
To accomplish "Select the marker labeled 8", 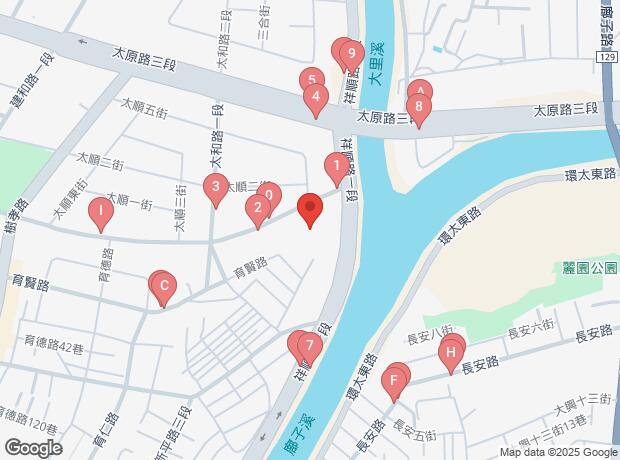I will click(x=418, y=108).
